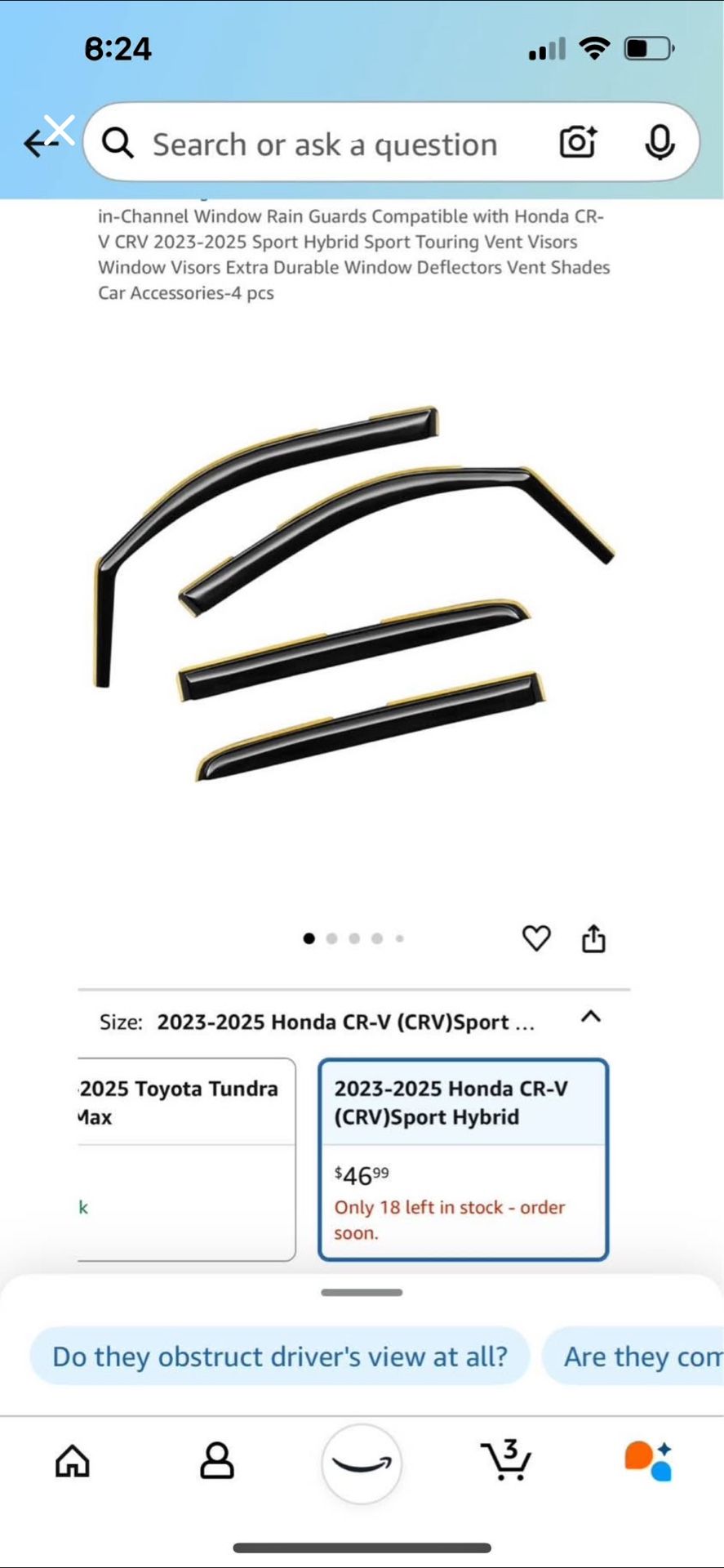Go to the Home tab
The image size is (724, 1568).
72,1461
